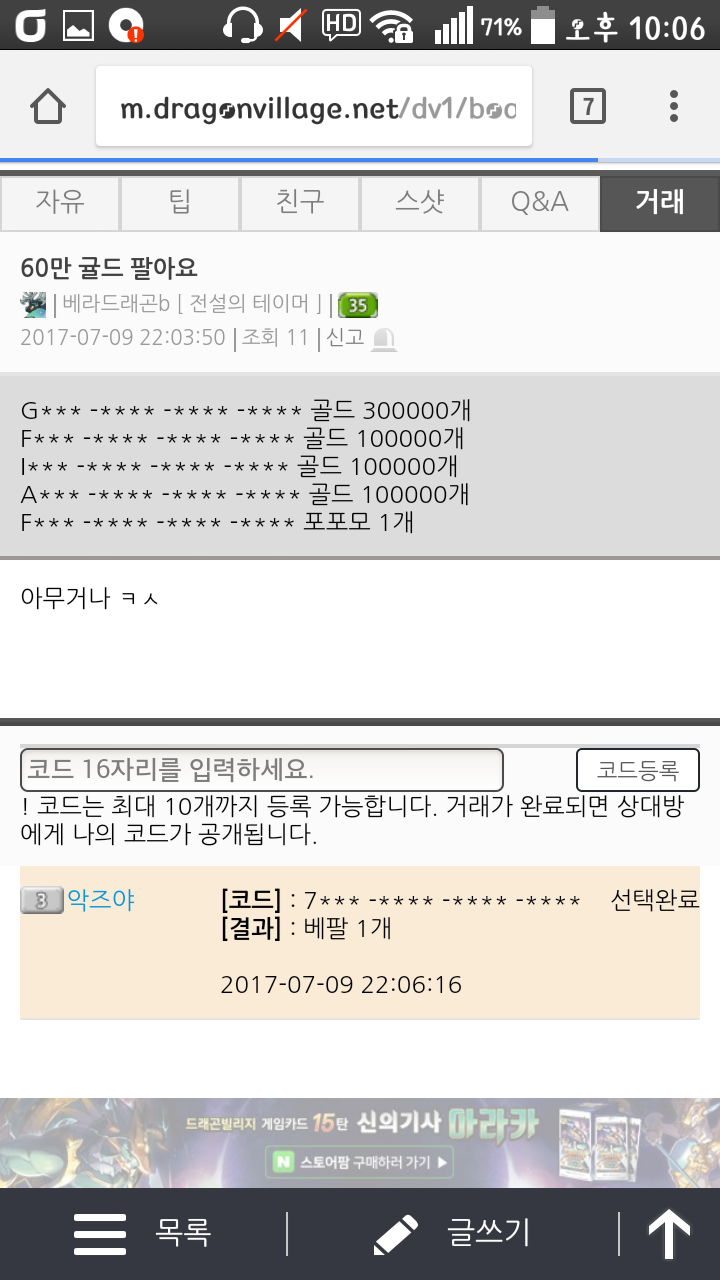Image resolution: width=720 pixels, height=1280 pixels.
Task: Open 악즈야's user profile
Action: [x=100, y=900]
